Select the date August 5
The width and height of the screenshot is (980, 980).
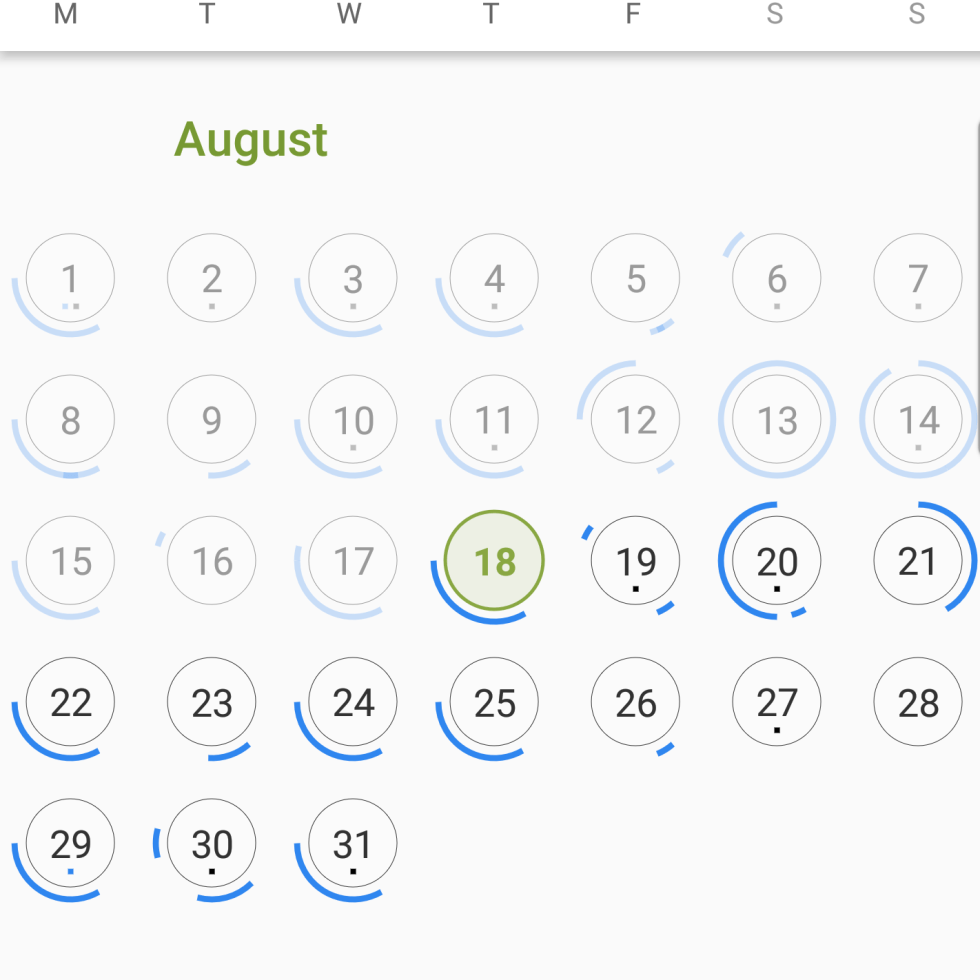pyautogui.click(x=635, y=278)
